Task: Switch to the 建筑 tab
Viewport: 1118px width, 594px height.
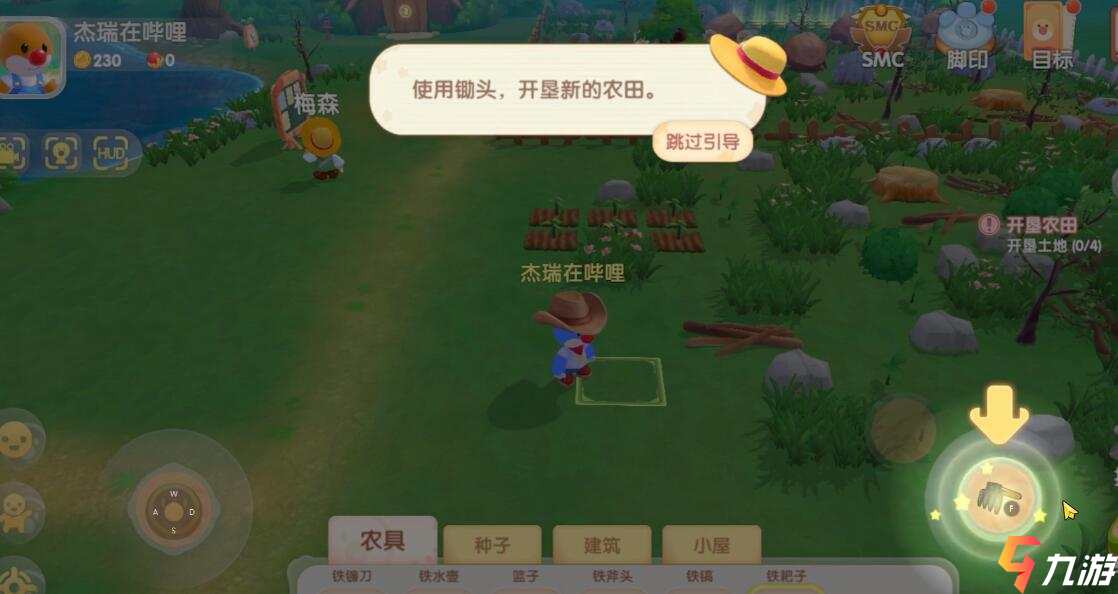Action: (x=601, y=545)
